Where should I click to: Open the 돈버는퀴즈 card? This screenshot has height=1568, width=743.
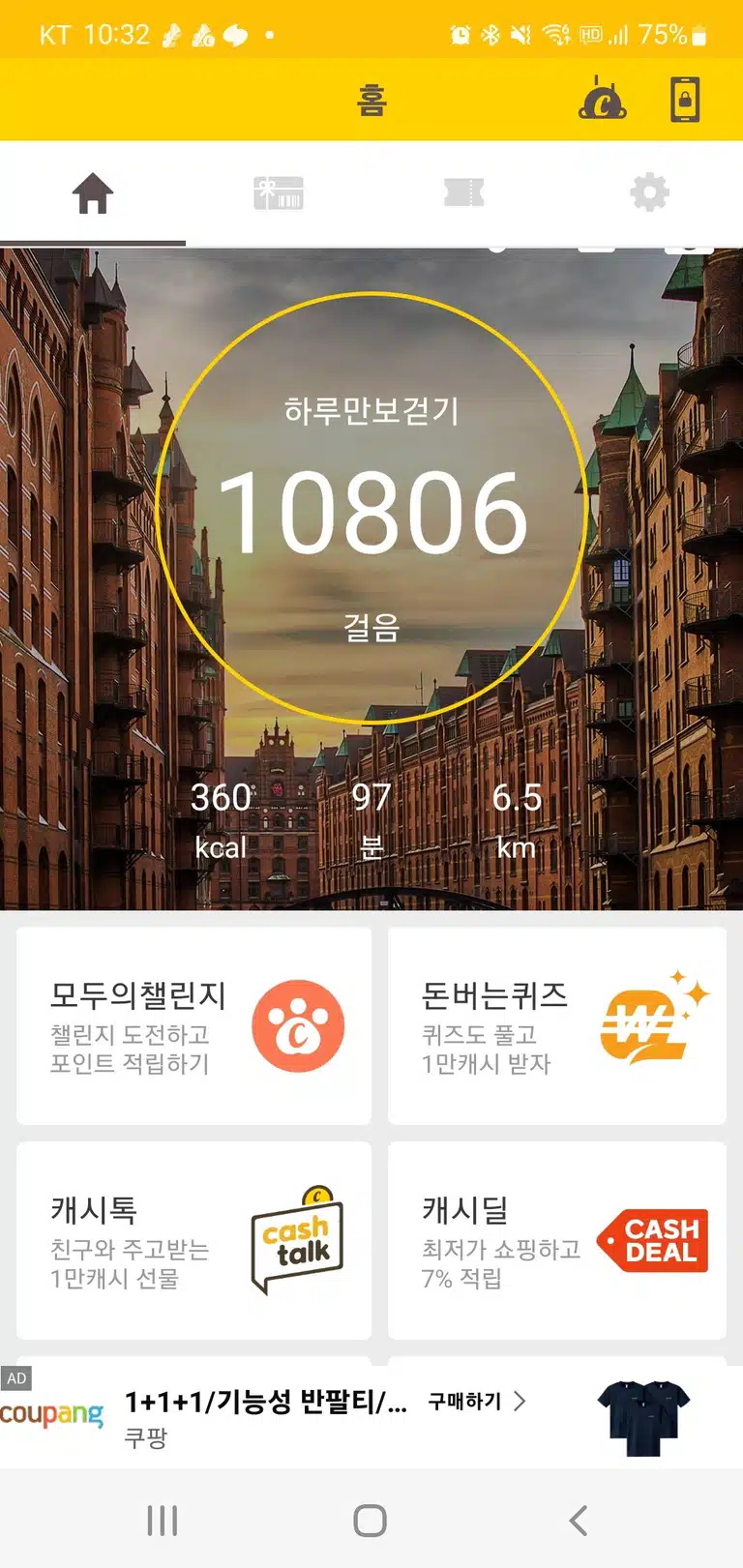557,1025
